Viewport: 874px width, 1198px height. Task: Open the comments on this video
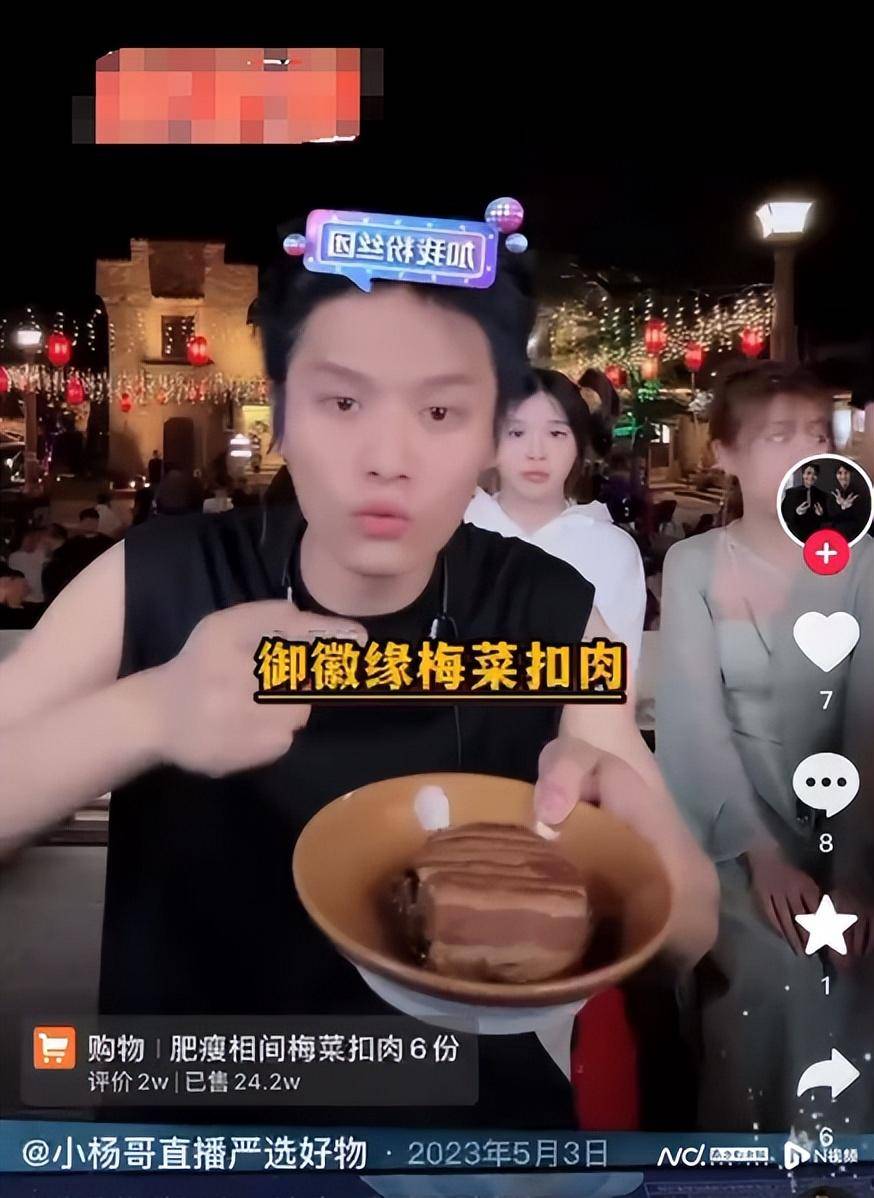tap(826, 785)
